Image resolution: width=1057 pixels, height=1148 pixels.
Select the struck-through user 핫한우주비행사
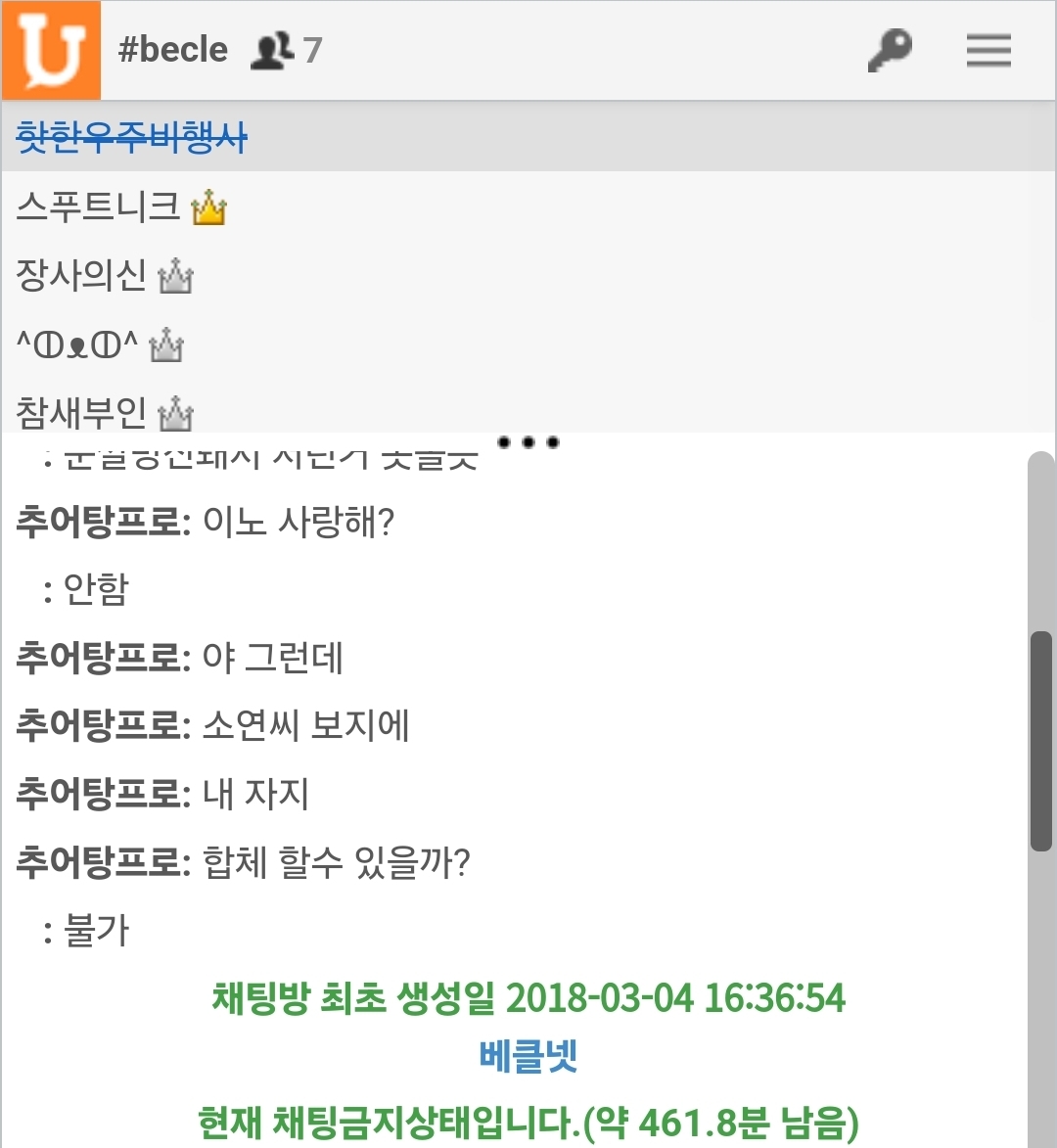point(132,138)
